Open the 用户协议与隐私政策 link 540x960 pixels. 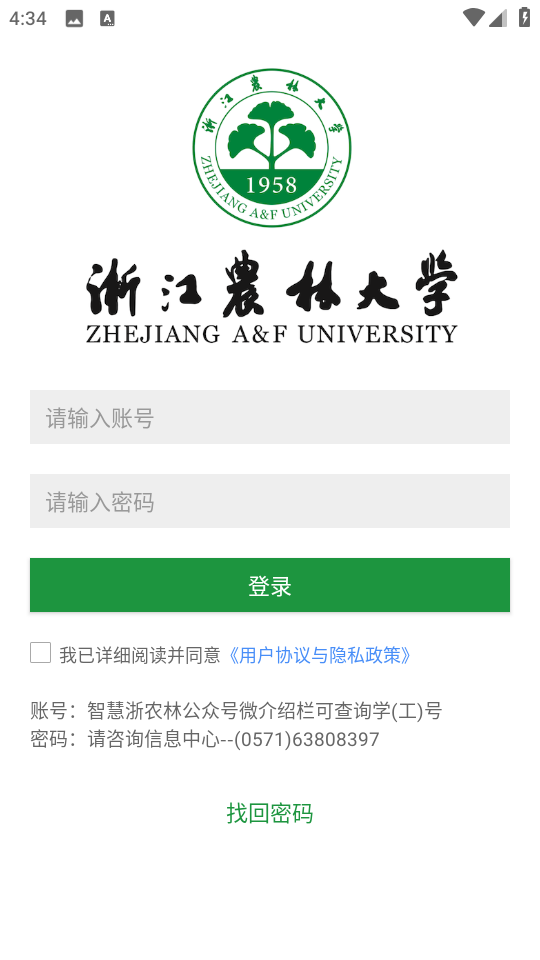[318, 656]
